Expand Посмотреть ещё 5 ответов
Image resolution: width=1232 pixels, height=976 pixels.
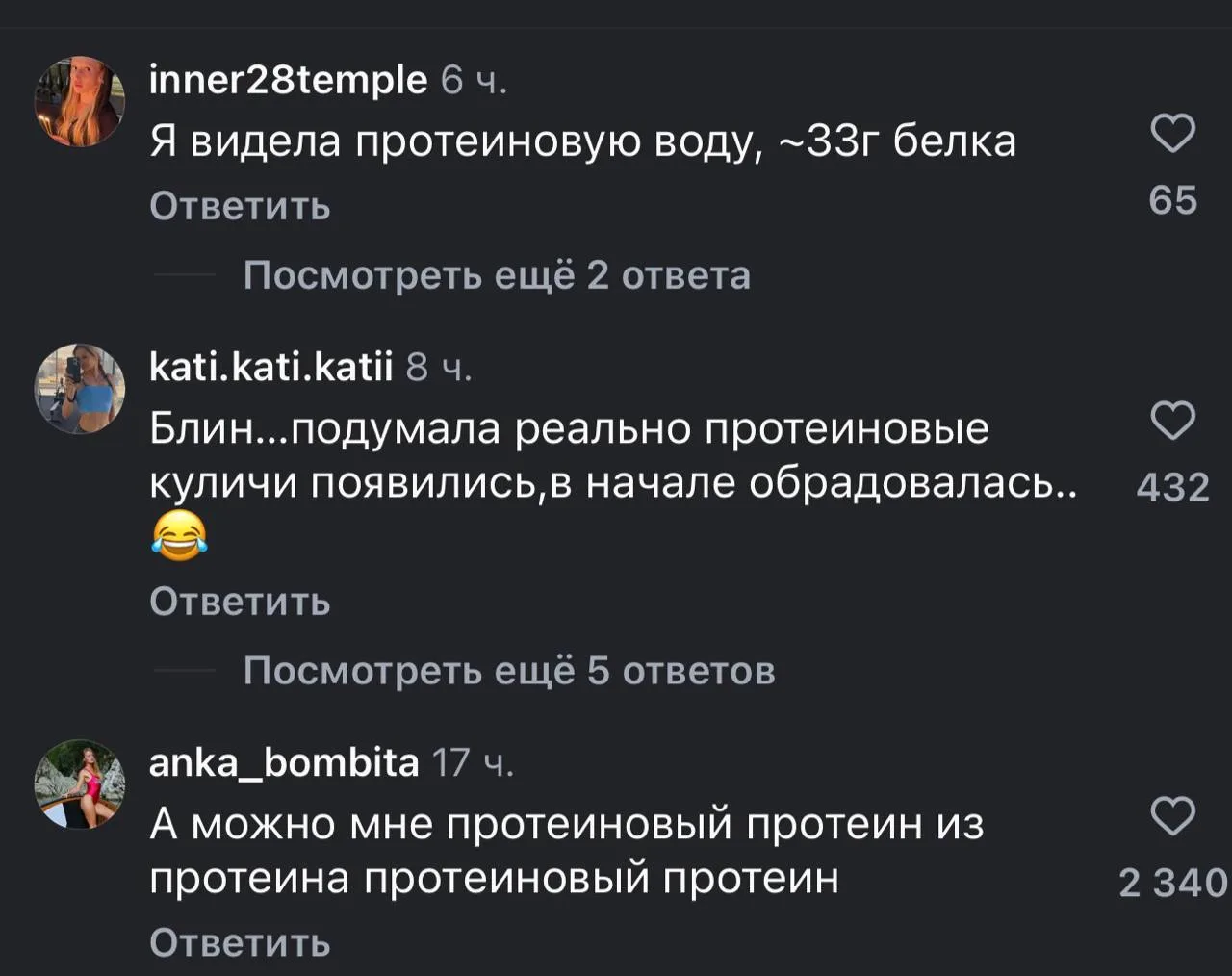(508, 671)
